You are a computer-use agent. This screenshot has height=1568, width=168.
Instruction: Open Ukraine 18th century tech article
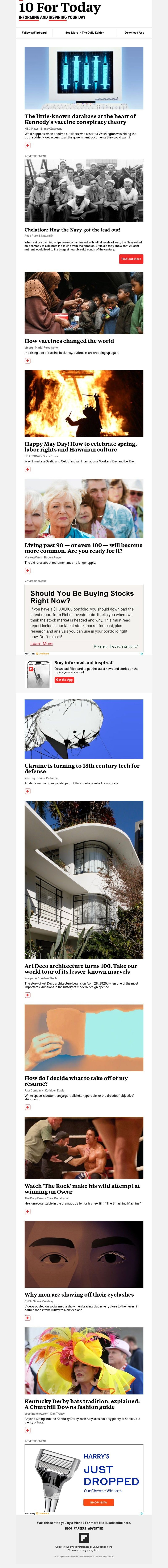click(81, 768)
